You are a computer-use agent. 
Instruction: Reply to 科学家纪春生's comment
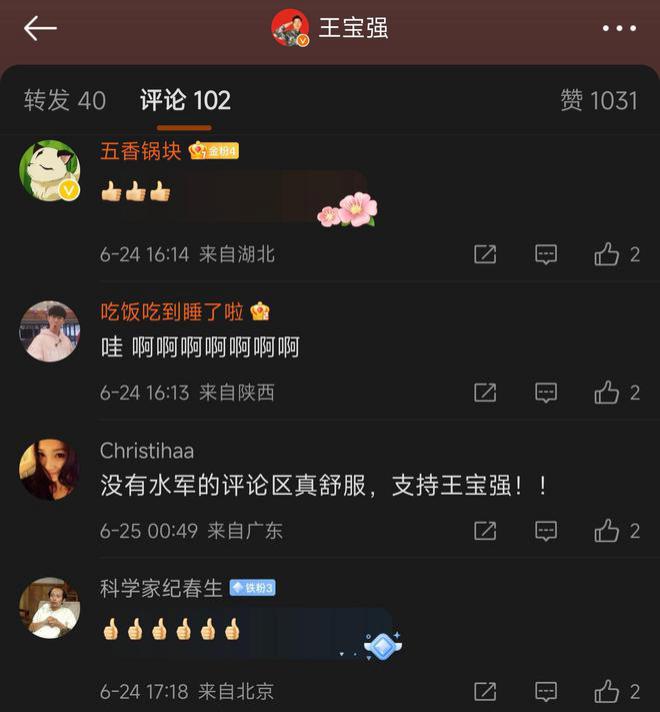[546, 691]
